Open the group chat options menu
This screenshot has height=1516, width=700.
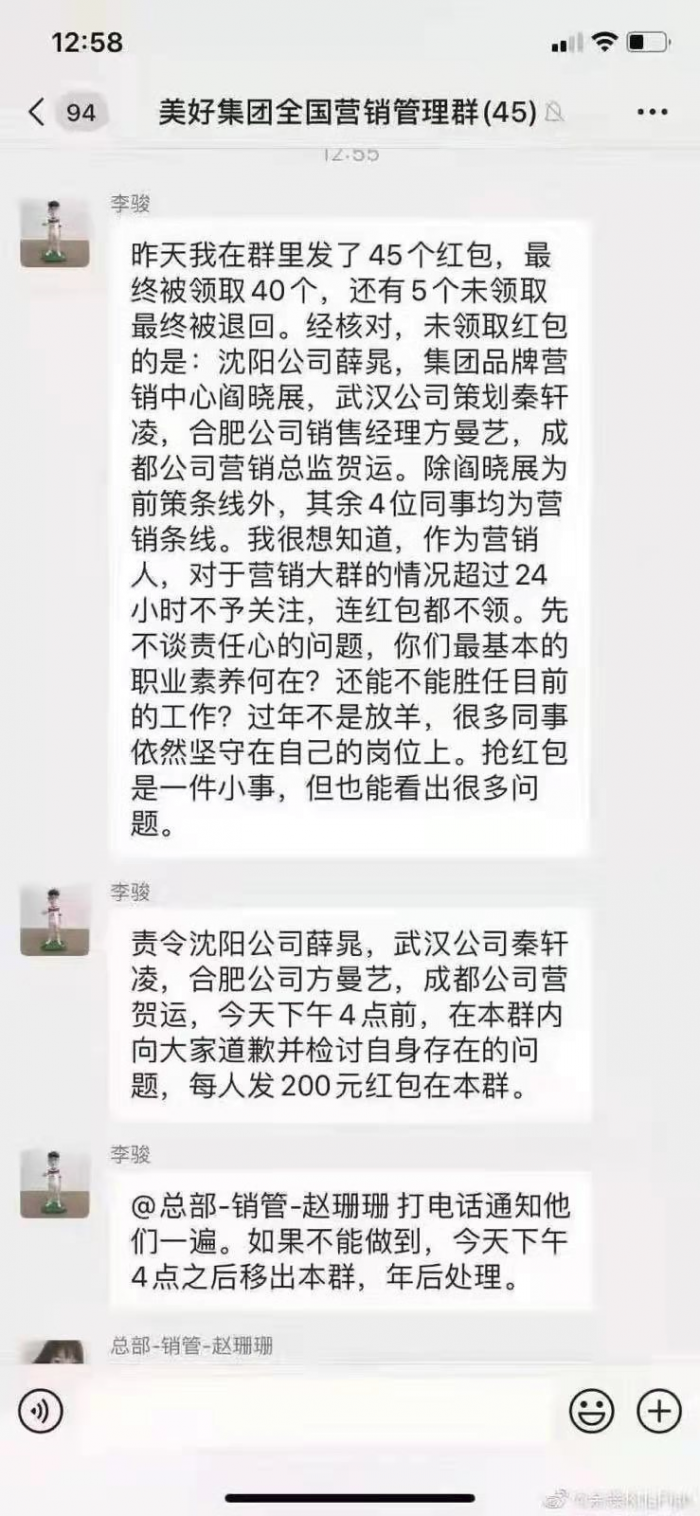tap(652, 112)
